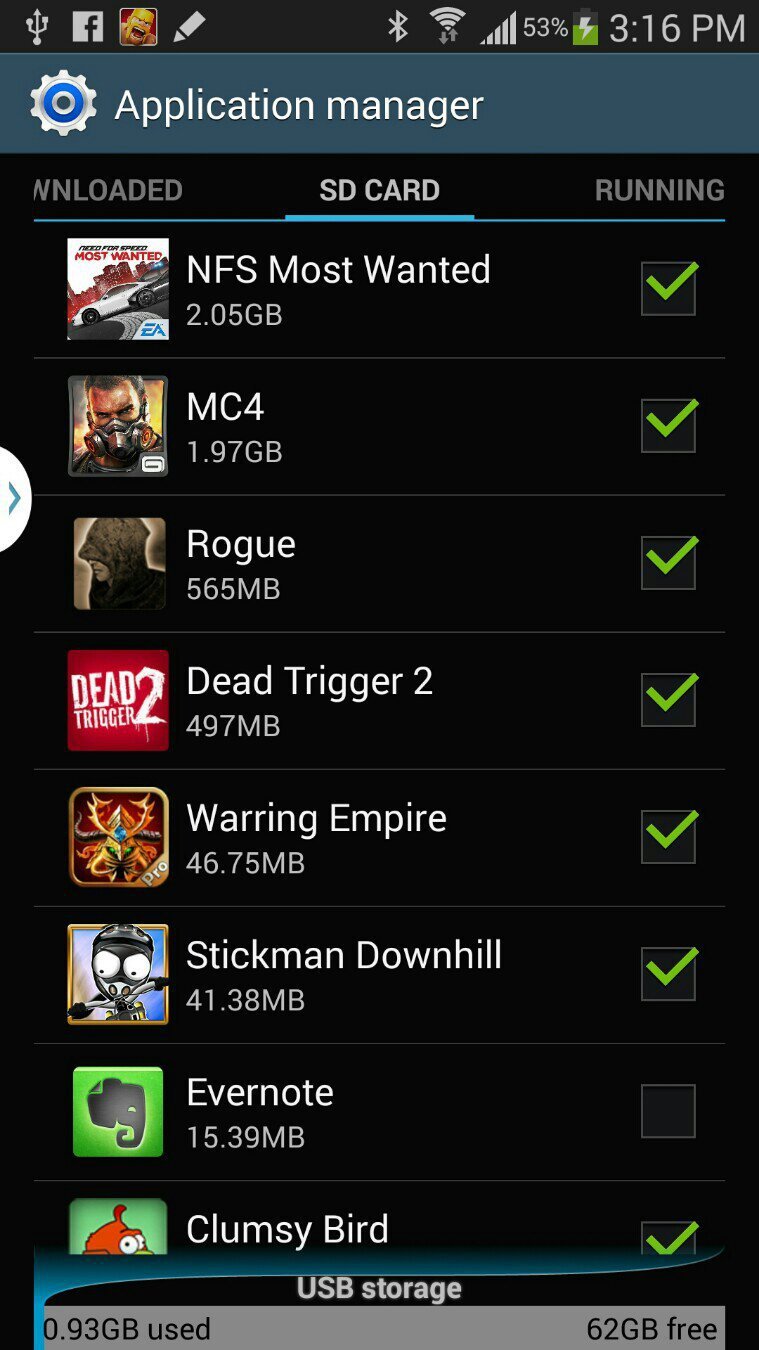The width and height of the screenshot is (759, 1350).
Task: Switch to the Downloaded tab
Action: (108, 190)
